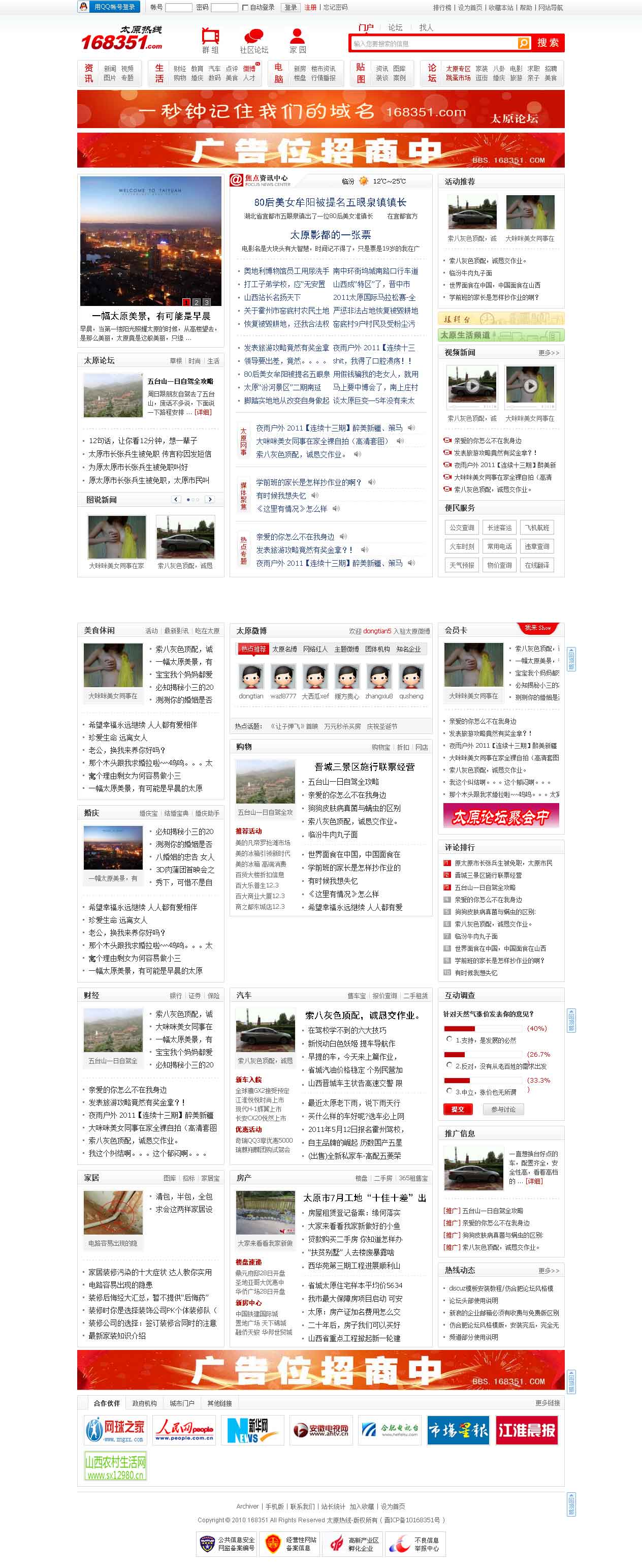
Task: Play first video in 视频新闻
Action: 472,385
